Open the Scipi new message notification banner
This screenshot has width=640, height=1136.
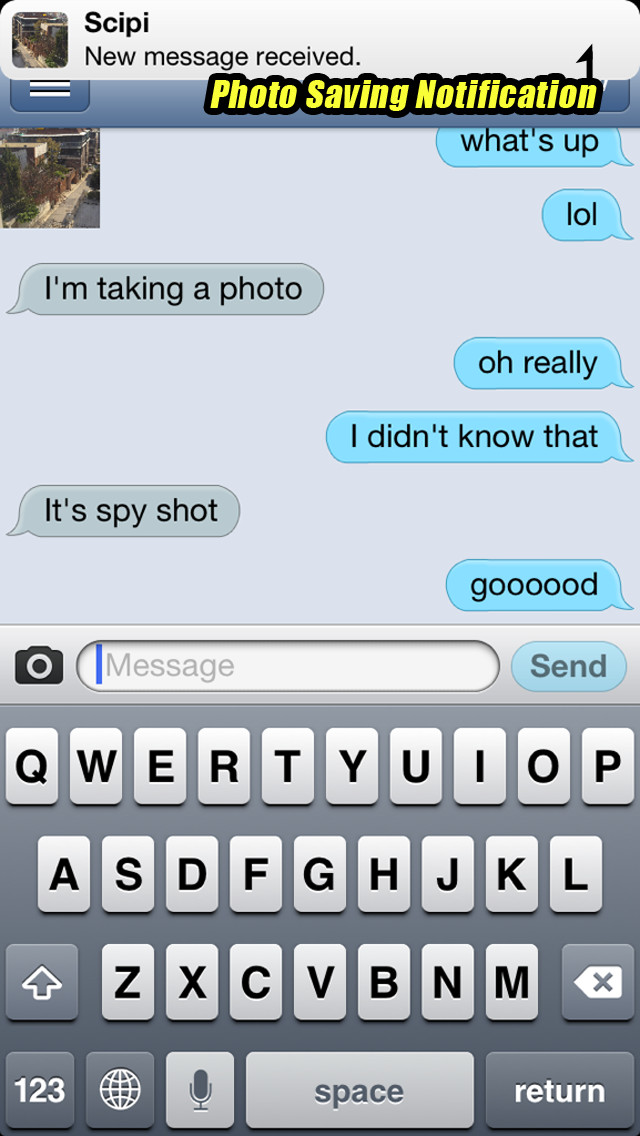click(320, 39)
